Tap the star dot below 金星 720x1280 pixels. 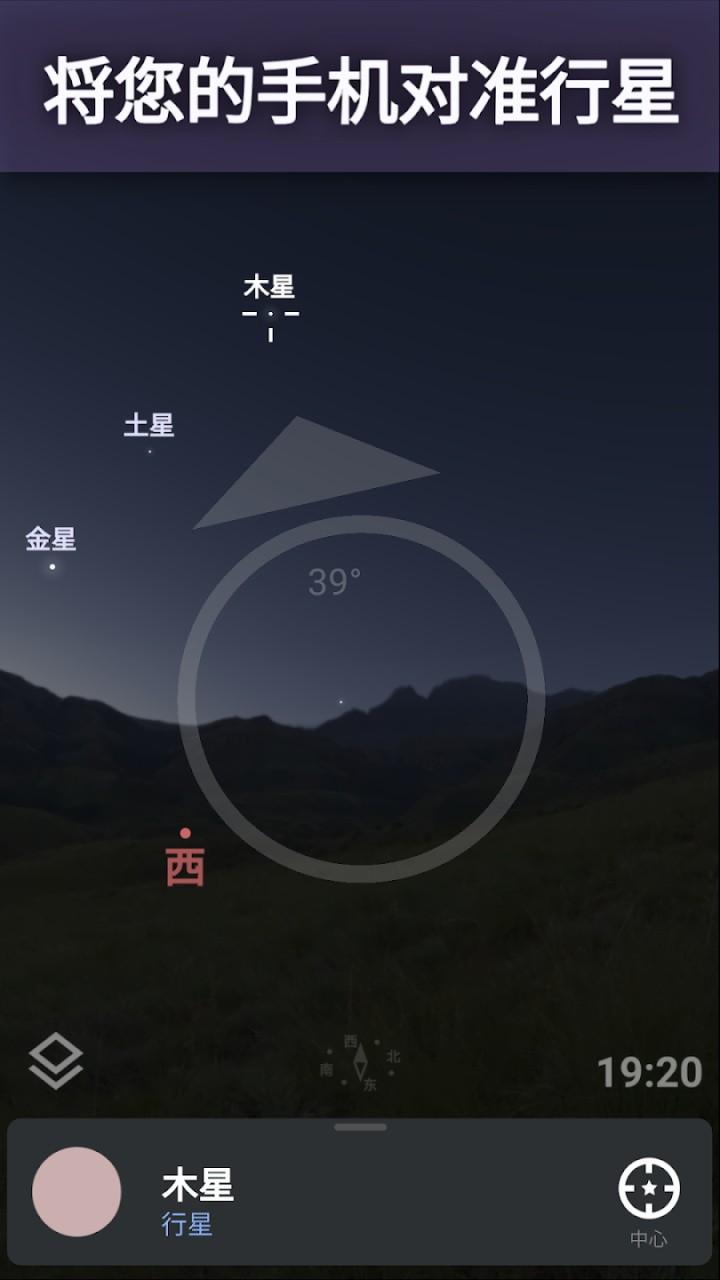click(x=52, y=567)
